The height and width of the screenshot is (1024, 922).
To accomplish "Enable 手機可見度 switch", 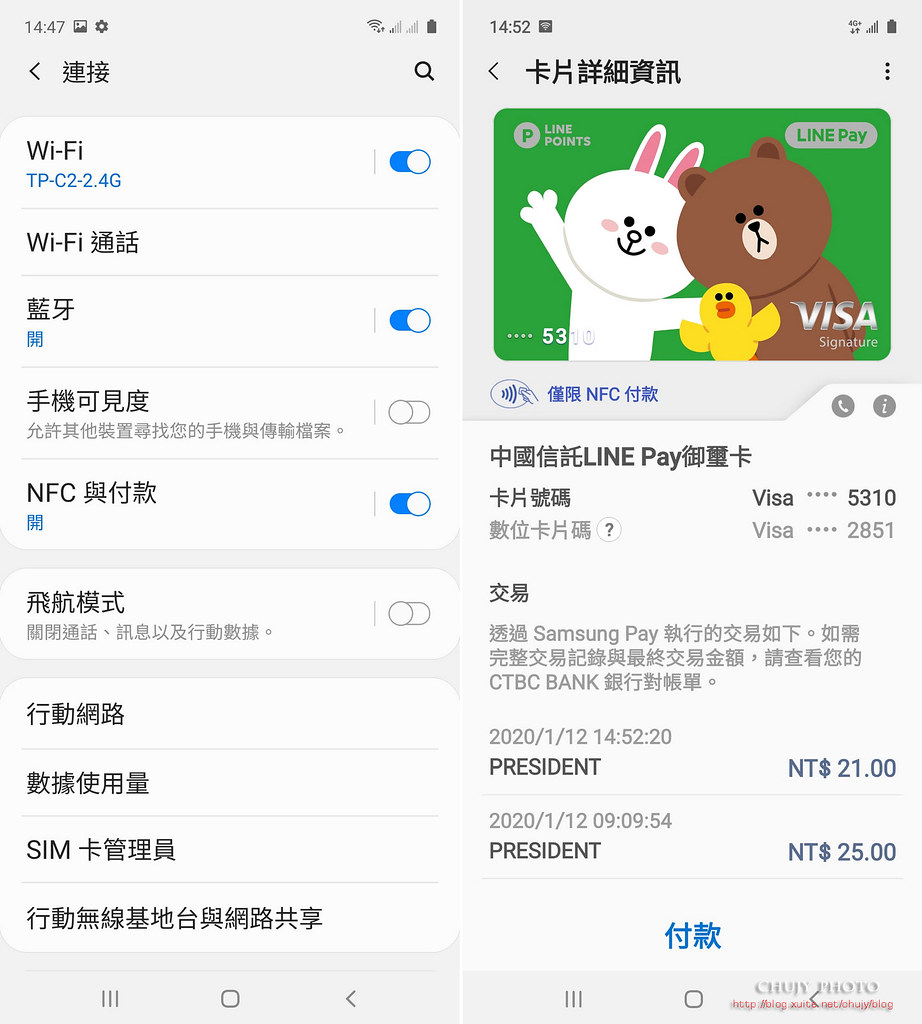I will click(409, 412).
